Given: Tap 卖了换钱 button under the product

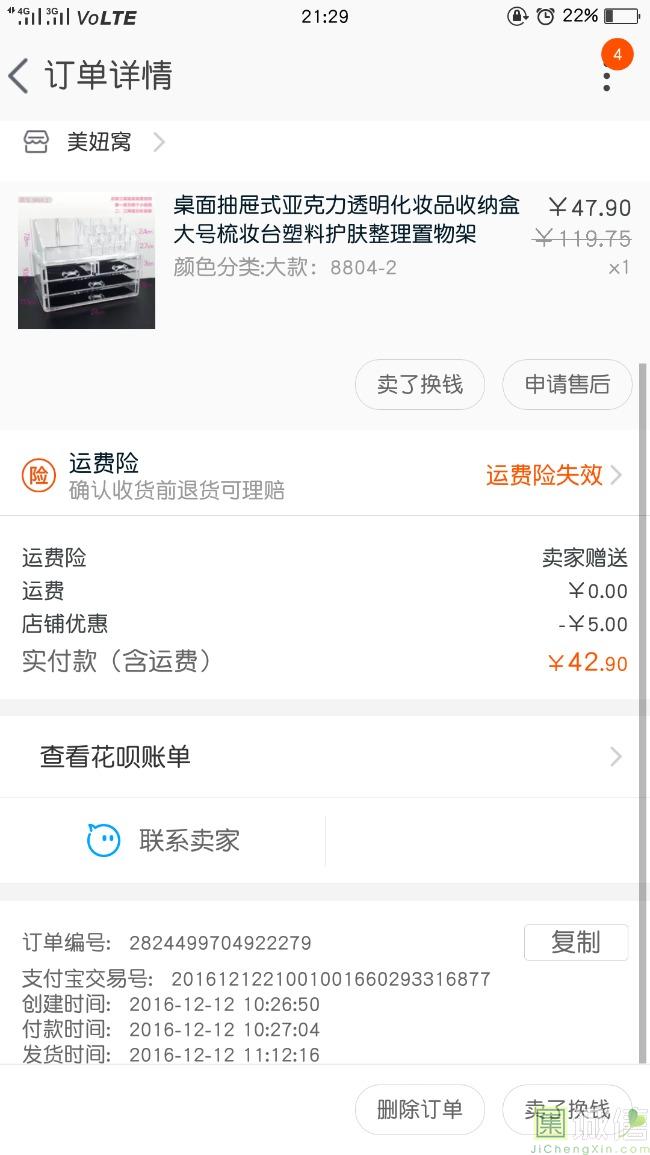Looking at the screenshot, I should [x=420, y=385].
